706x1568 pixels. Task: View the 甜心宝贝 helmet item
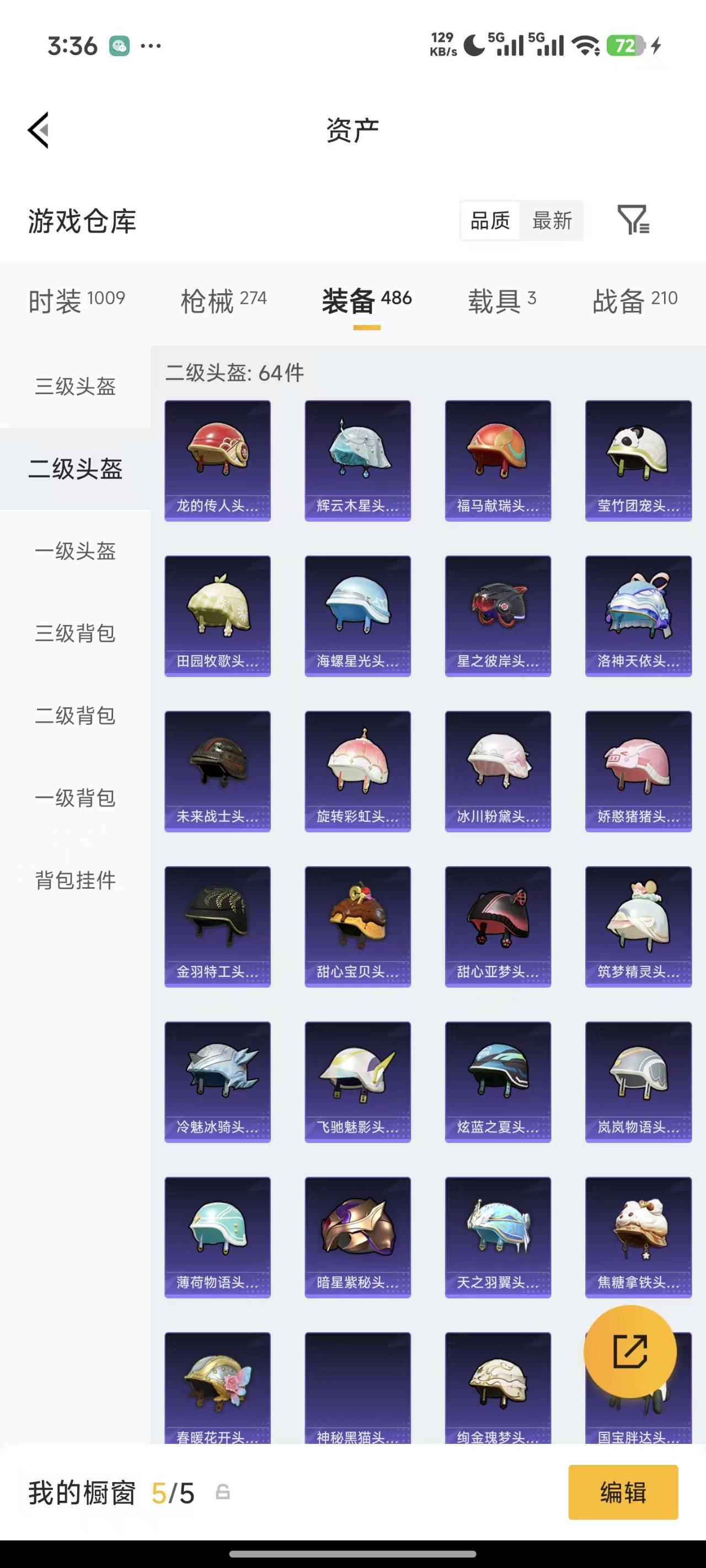click(x=357, y=926)
